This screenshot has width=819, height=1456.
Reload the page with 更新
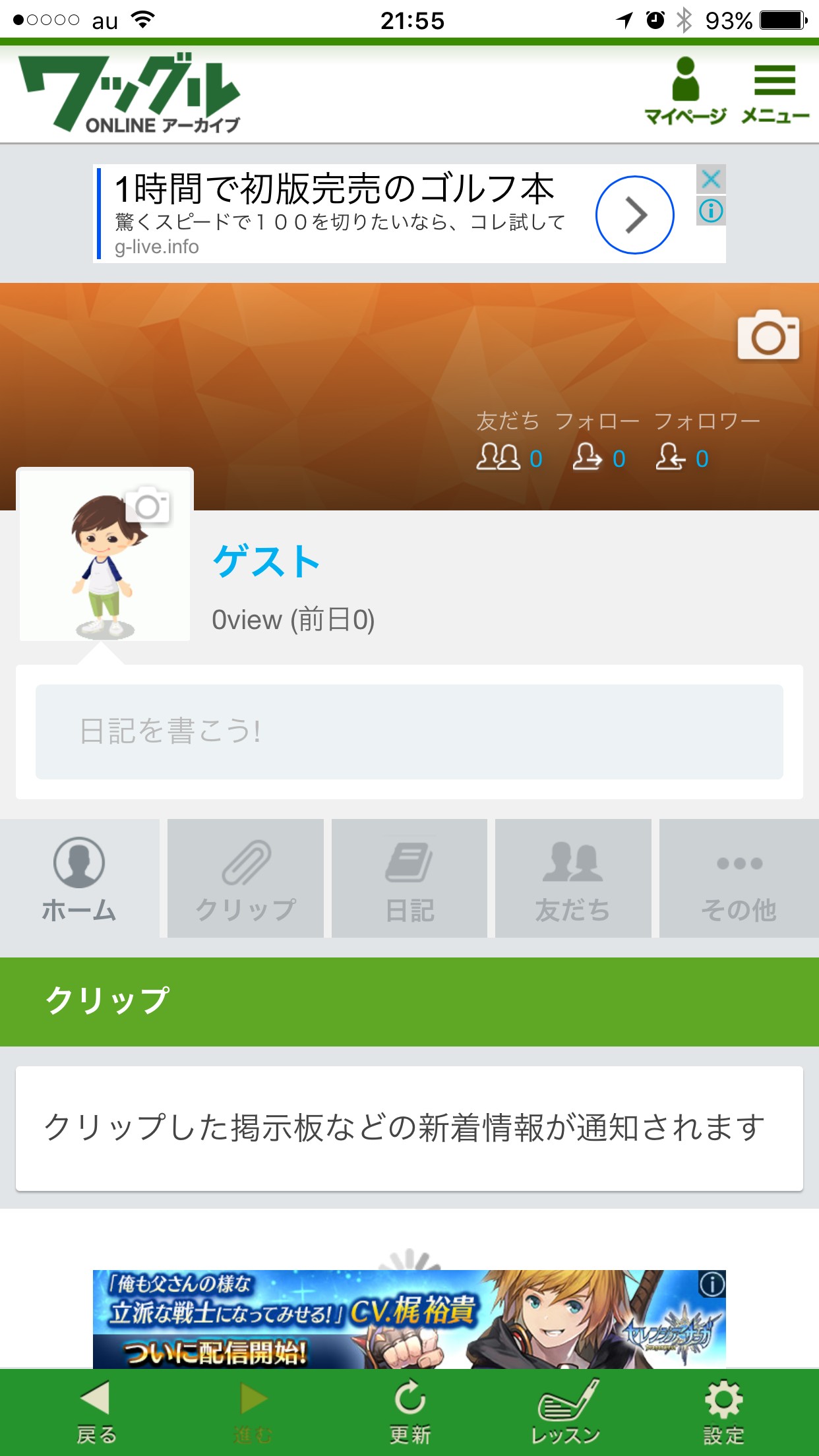coord(409,1411)
